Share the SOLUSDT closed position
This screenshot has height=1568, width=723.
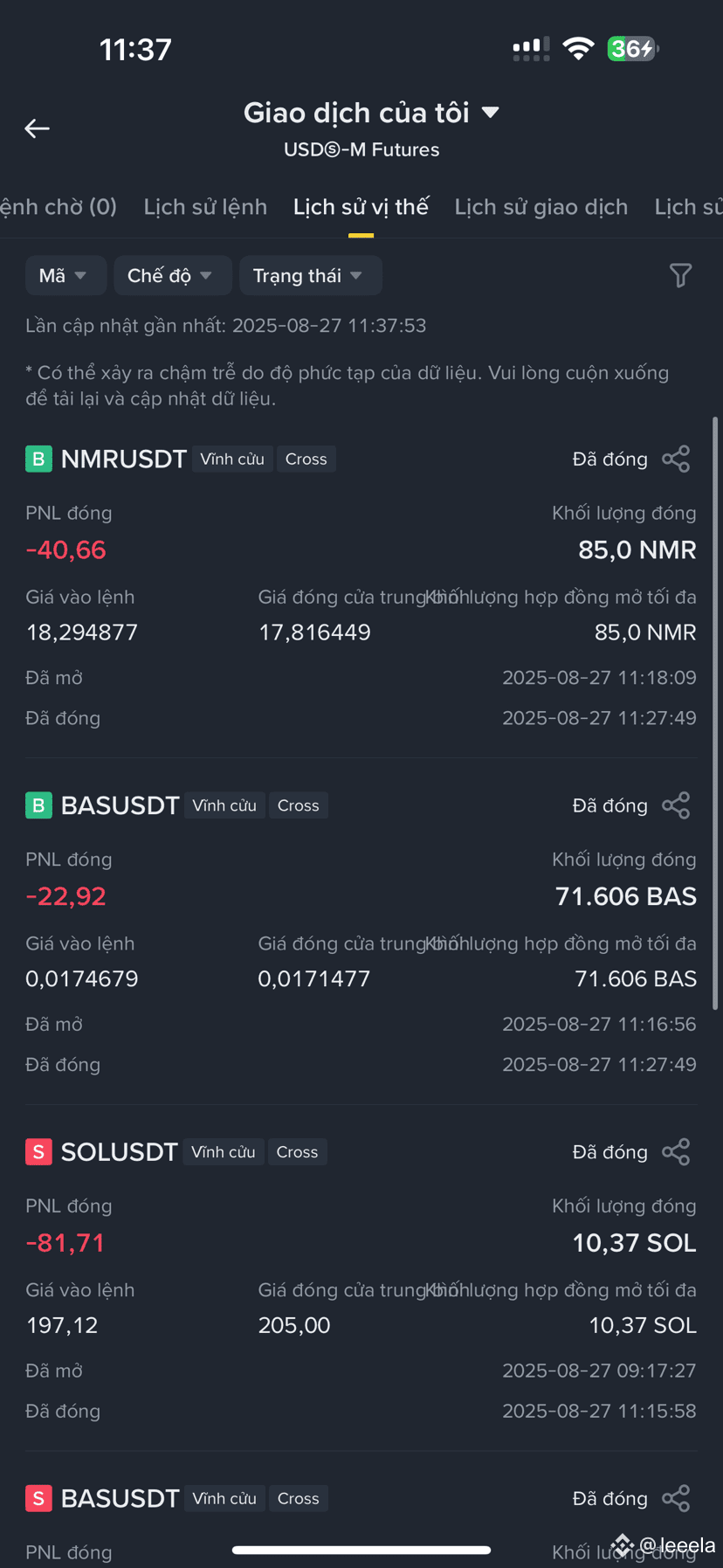(676, 1152)
